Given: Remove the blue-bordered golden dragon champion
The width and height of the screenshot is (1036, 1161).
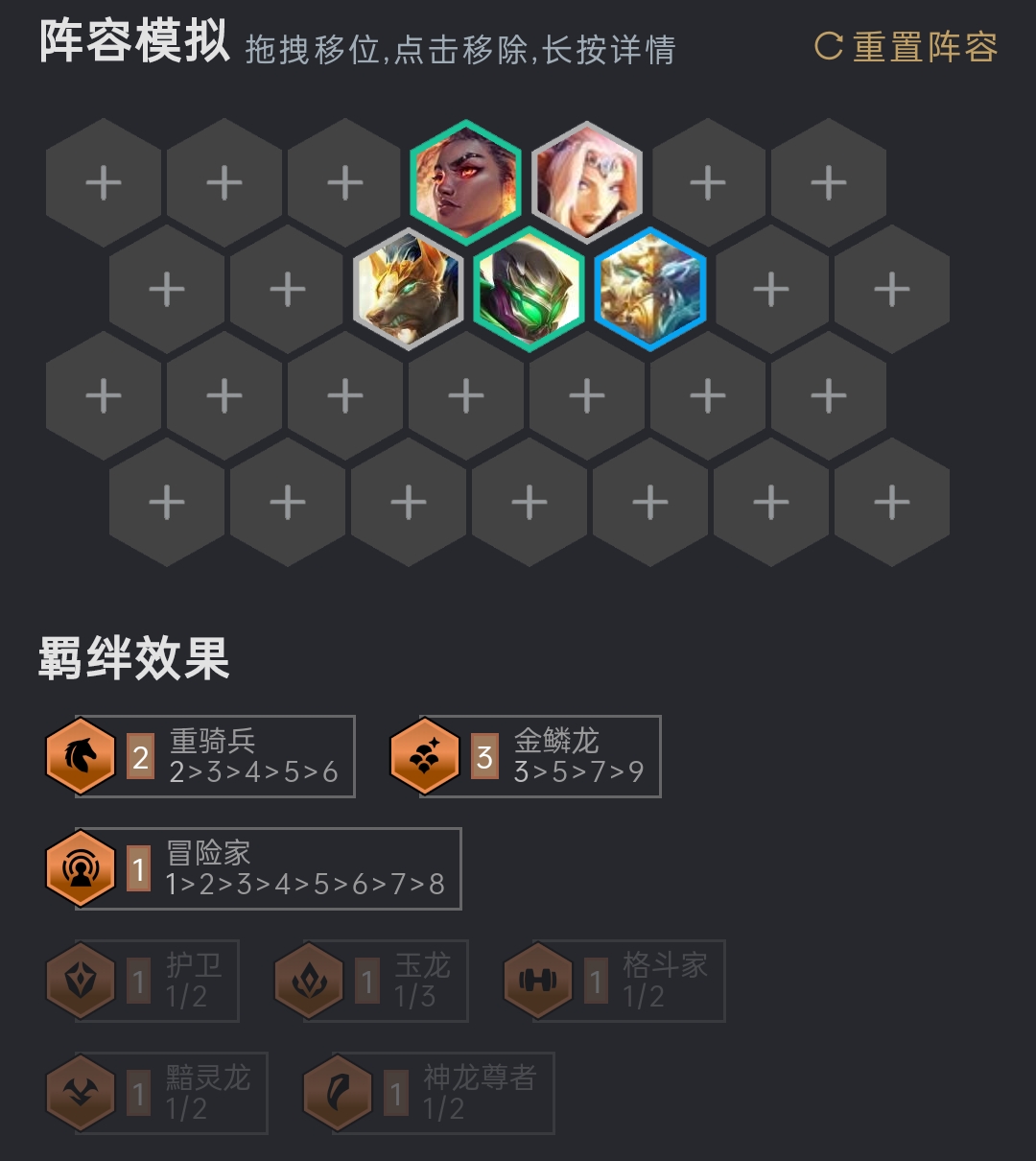Looking at the screenshot, I should (x=649, y=290).
